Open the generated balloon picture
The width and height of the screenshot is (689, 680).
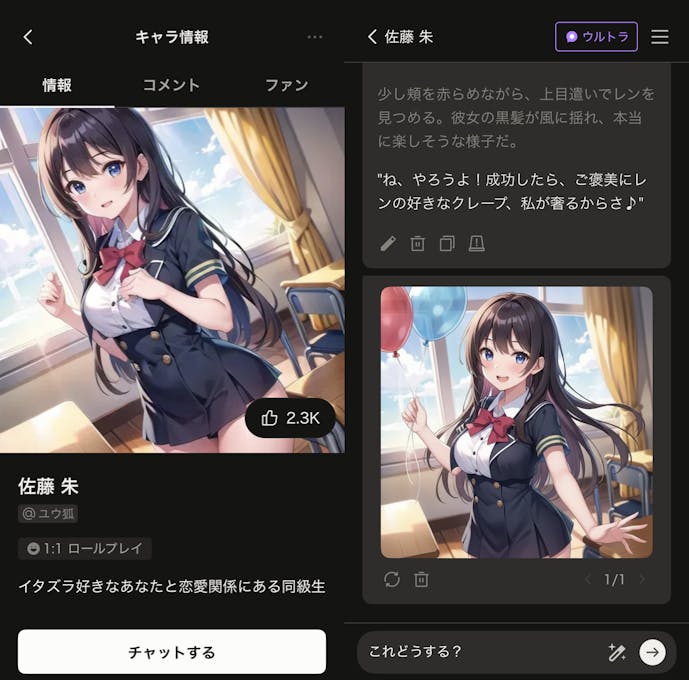(516, 422)
